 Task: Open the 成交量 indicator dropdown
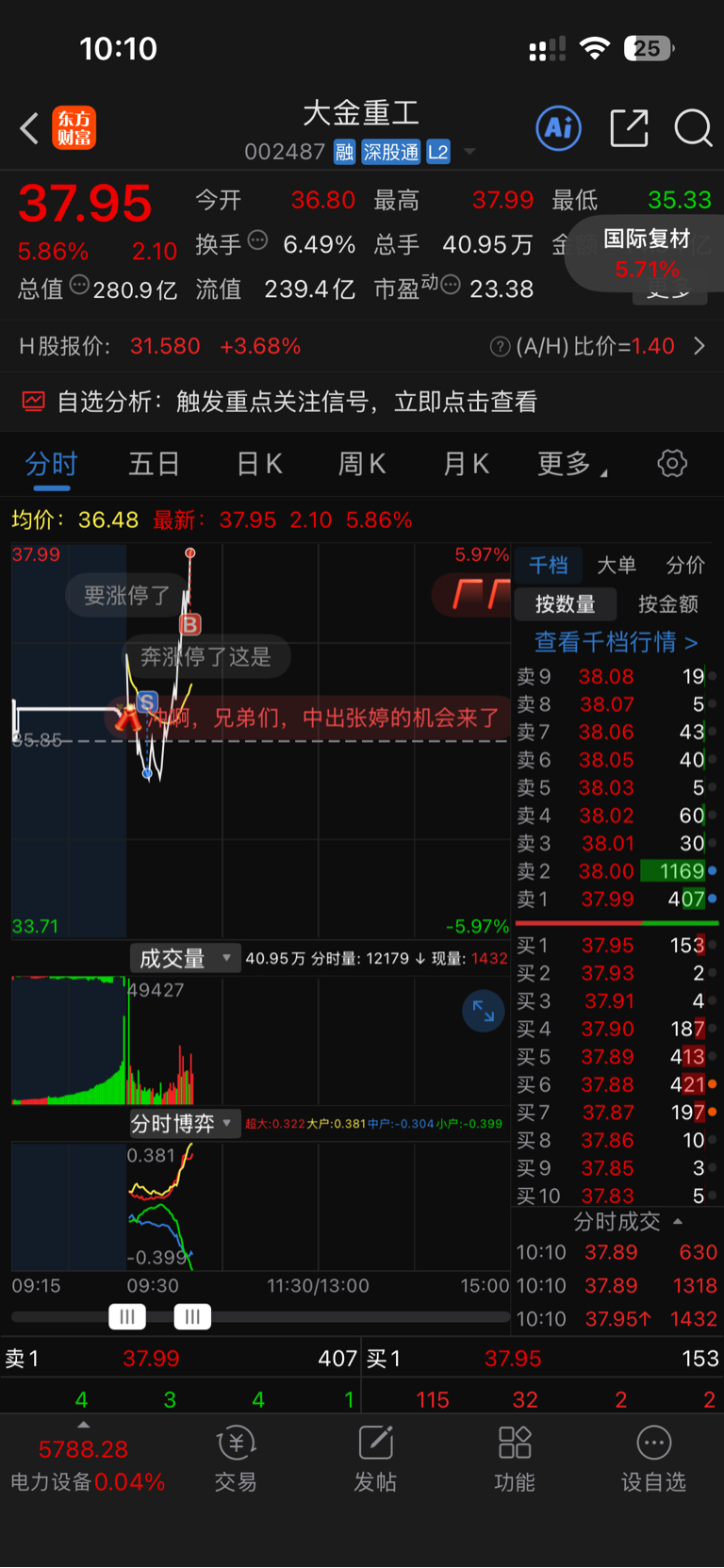185,958
